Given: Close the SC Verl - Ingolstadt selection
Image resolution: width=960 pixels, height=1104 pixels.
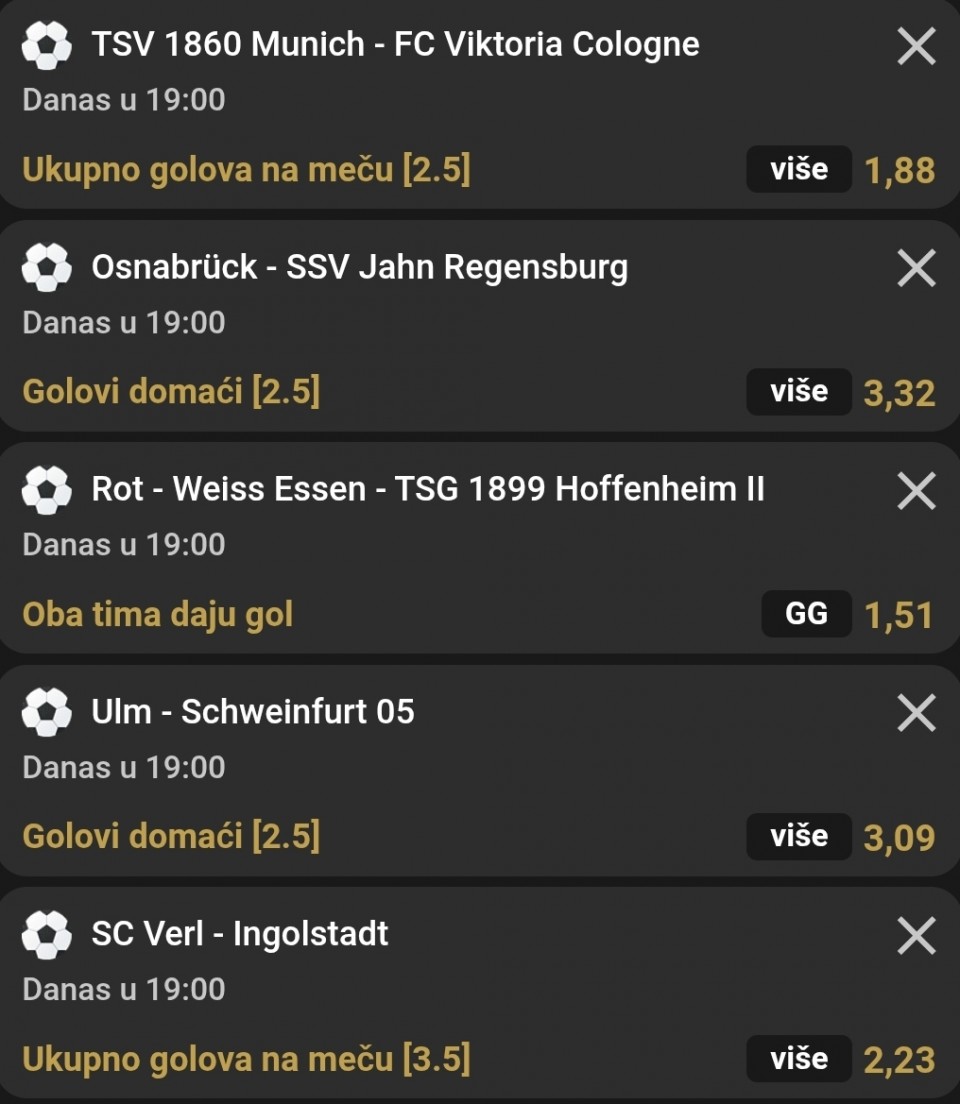Looking at the screenshot, I should click(916, 936).
